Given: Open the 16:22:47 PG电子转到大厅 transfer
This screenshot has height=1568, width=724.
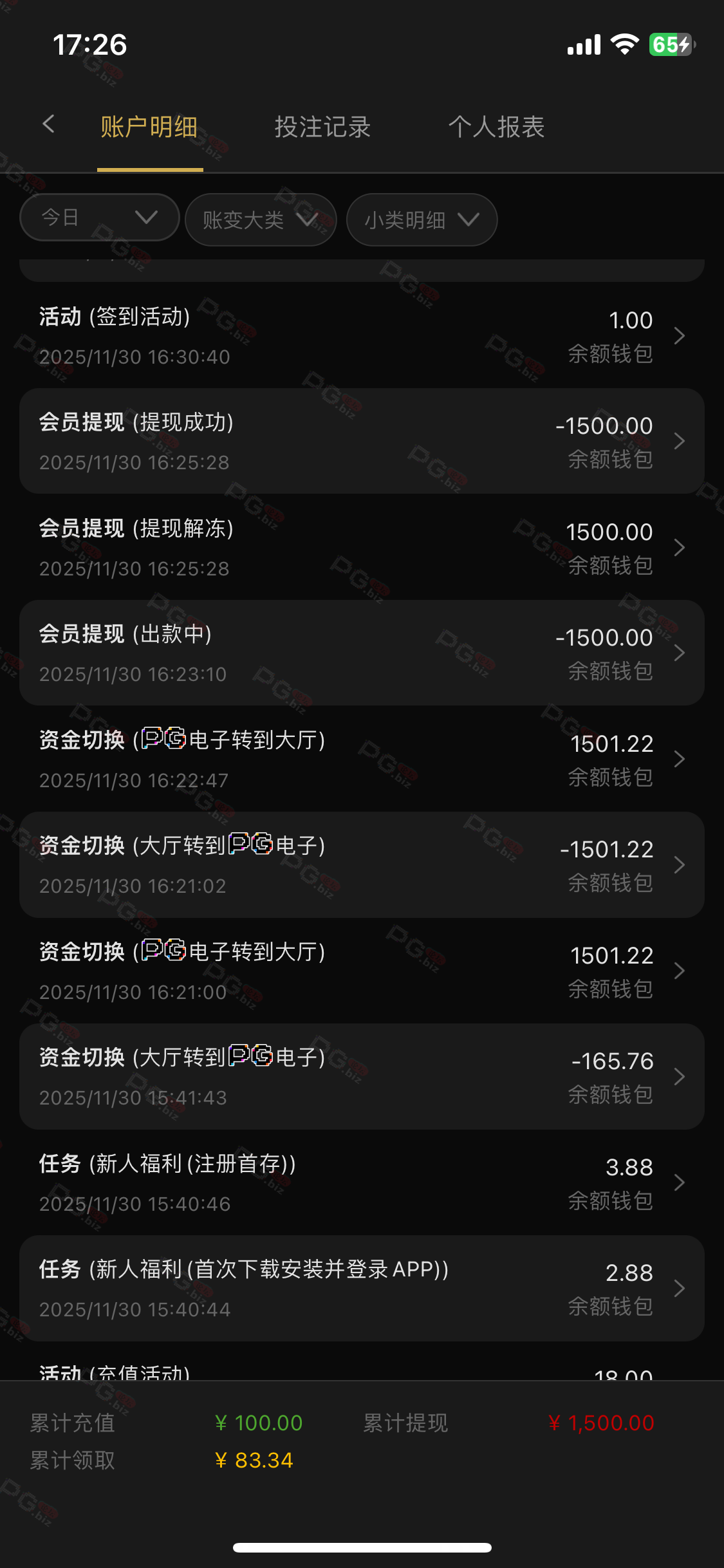Looking at the screenshot, I should [362, 759].
